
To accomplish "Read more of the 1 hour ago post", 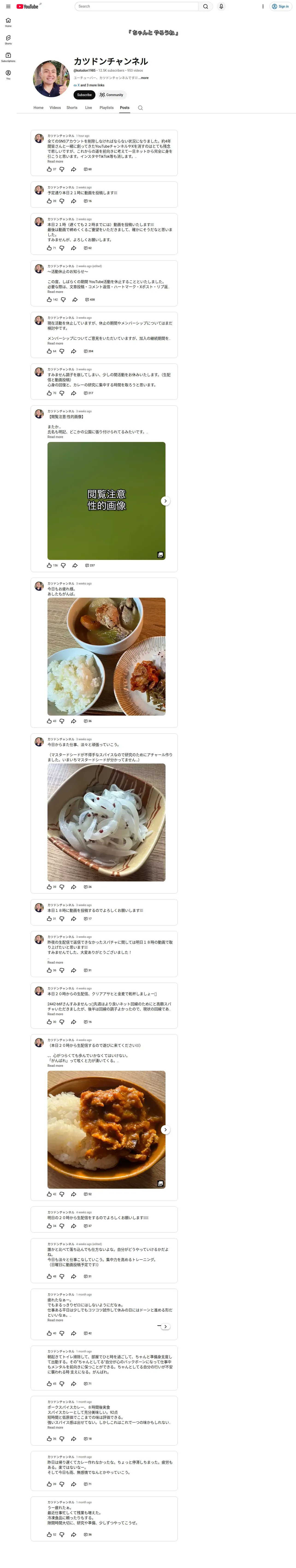I will (x=55, y=161).
